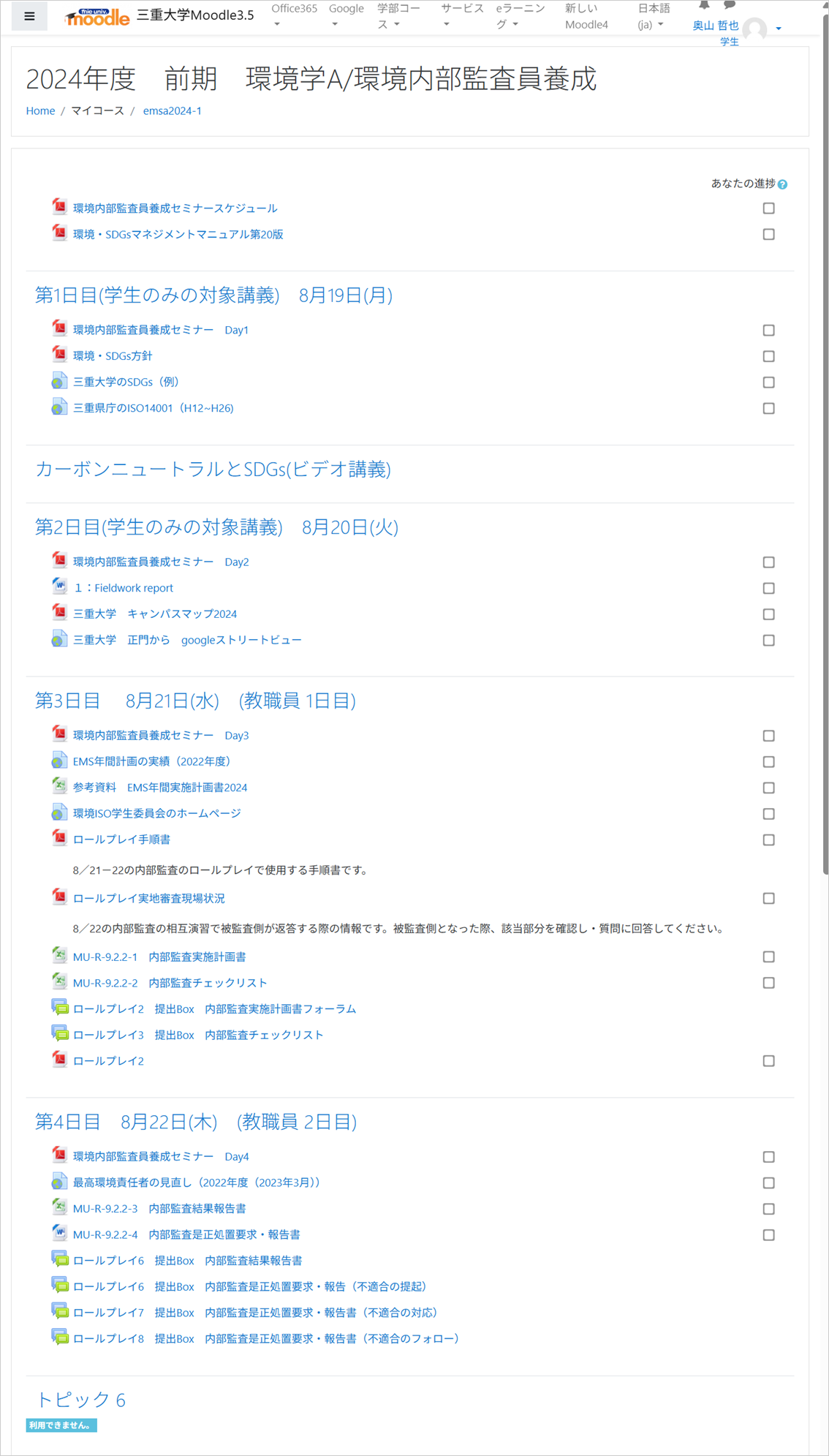Mark 環境・SDGsマネジメントマニュアル第20版 as complete

pyautogui.click(x=768, y=235)
